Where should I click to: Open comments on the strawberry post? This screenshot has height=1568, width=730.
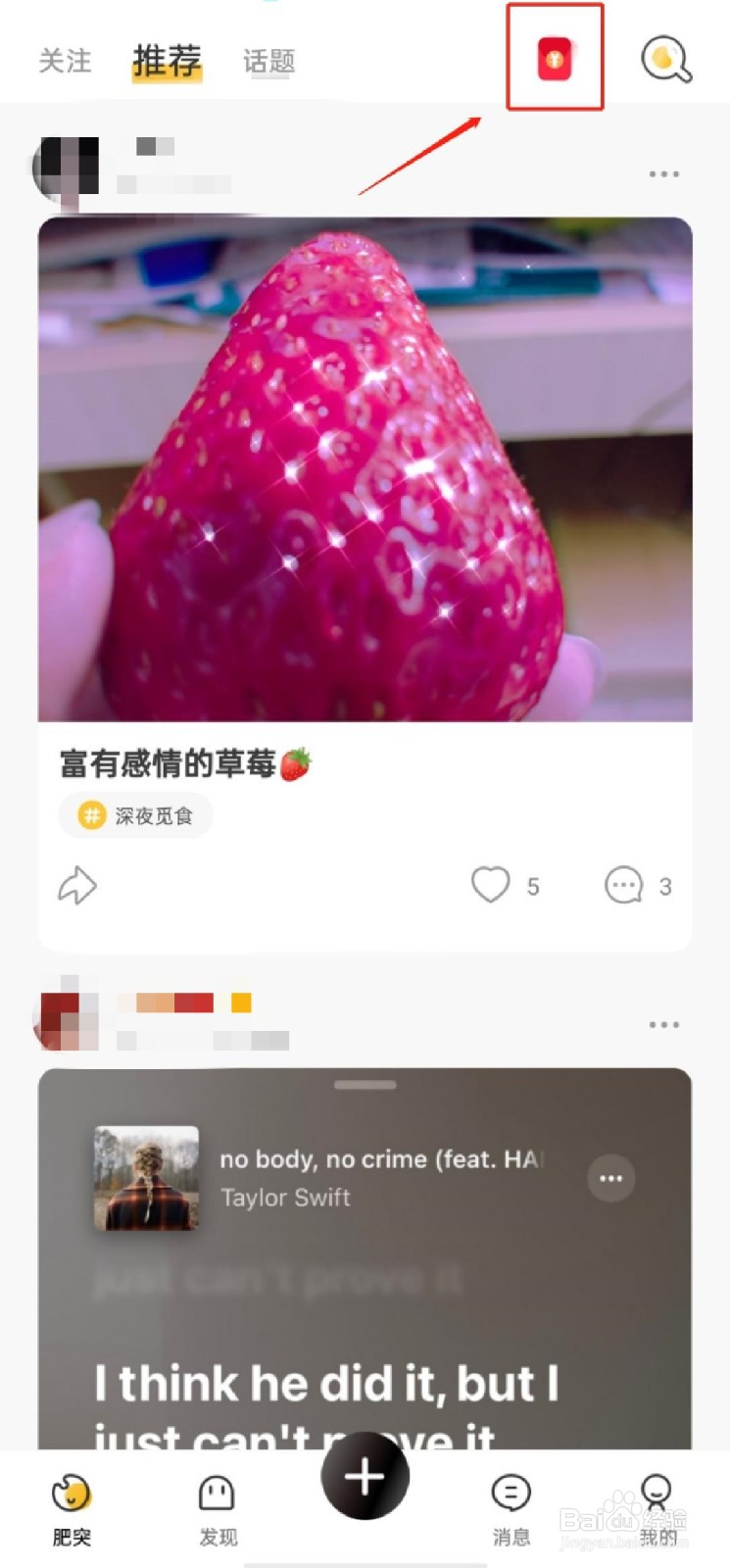622,885
